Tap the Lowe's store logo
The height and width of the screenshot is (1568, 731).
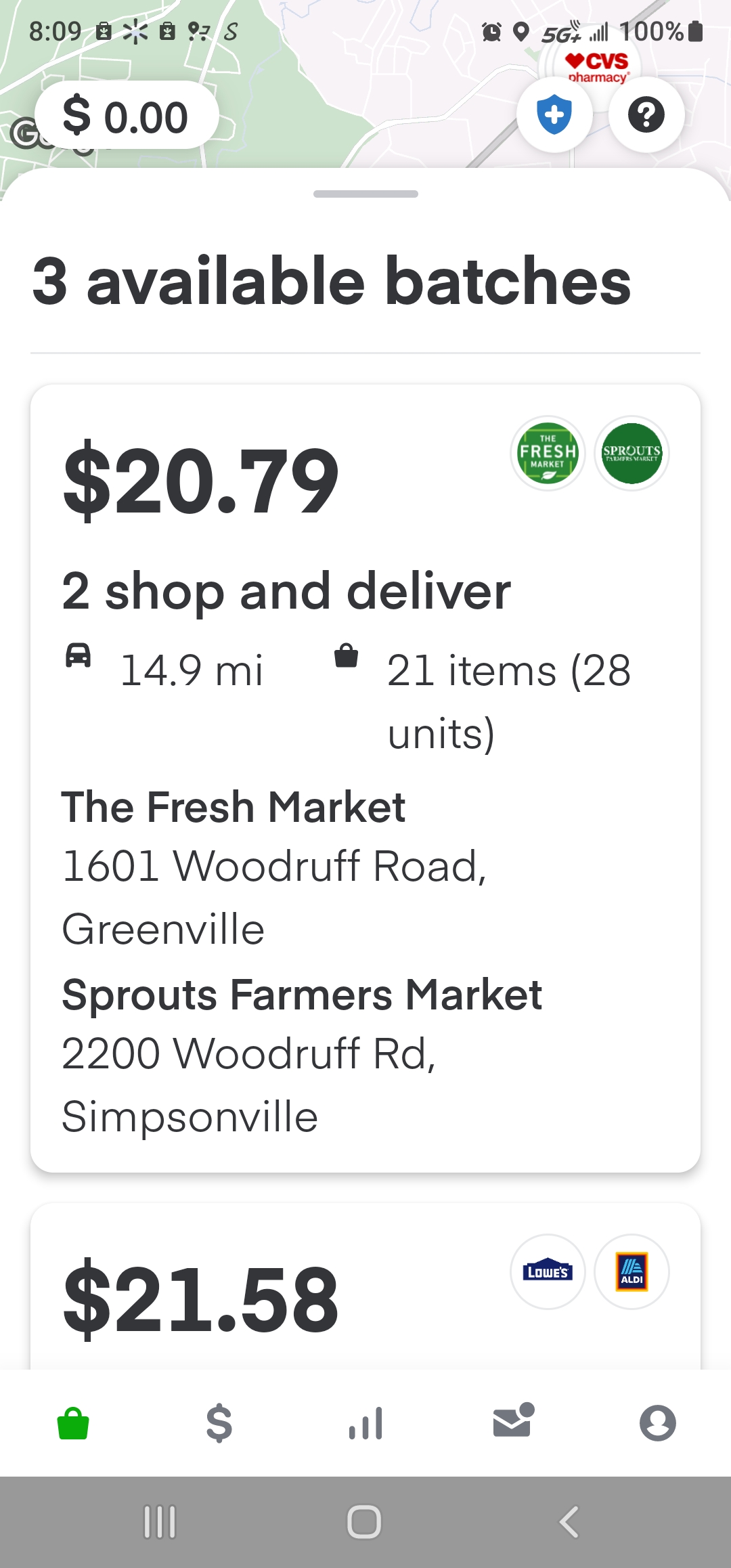[x=548, y=1273]
